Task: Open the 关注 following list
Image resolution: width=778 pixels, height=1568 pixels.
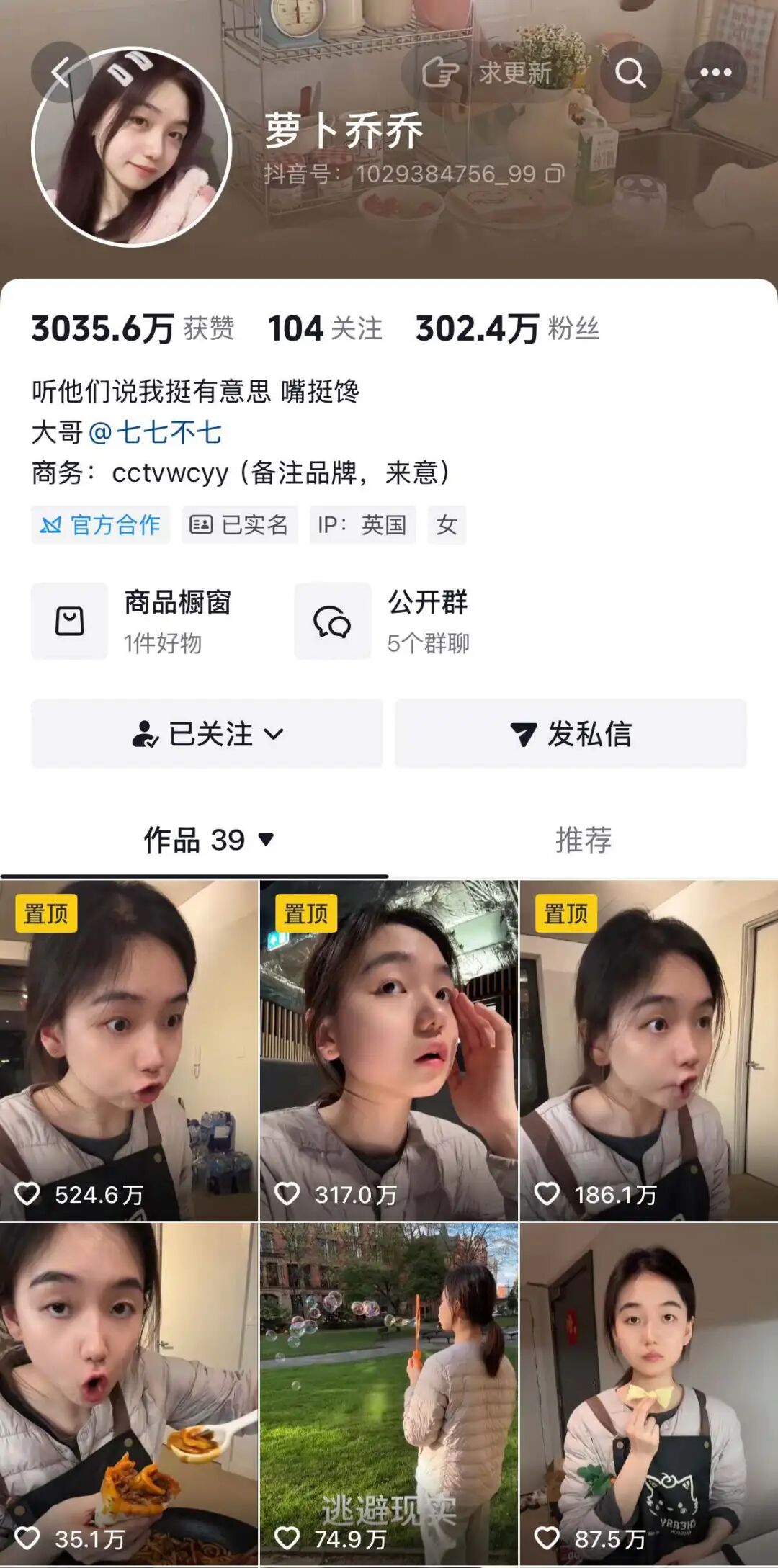Action: tap(325, 329)
